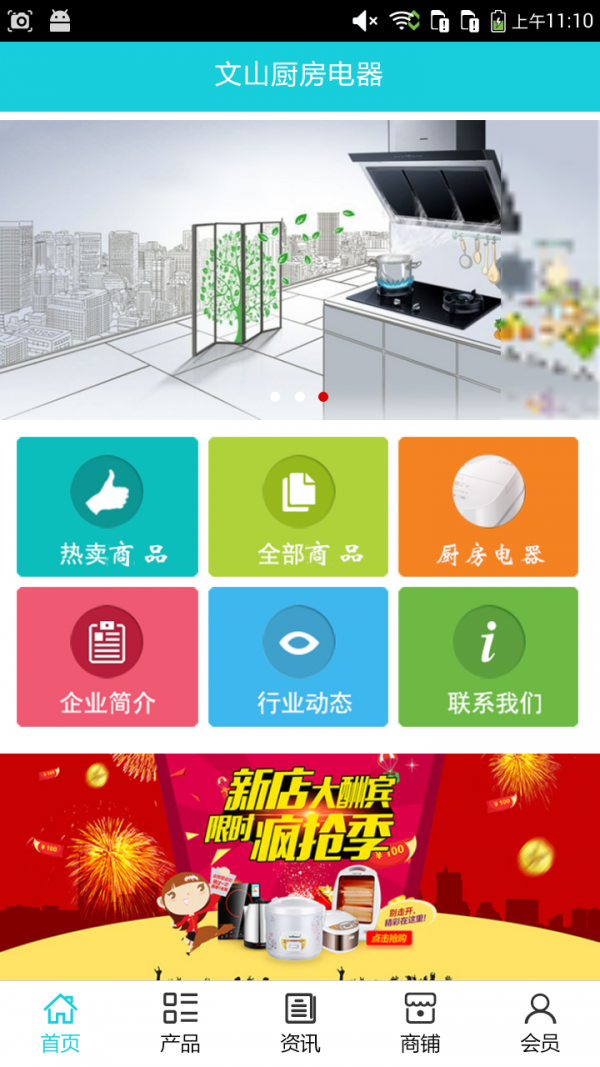600x1067 pixels.
Task: Switch to the 产品 tab
Action: coord(180,1023)
